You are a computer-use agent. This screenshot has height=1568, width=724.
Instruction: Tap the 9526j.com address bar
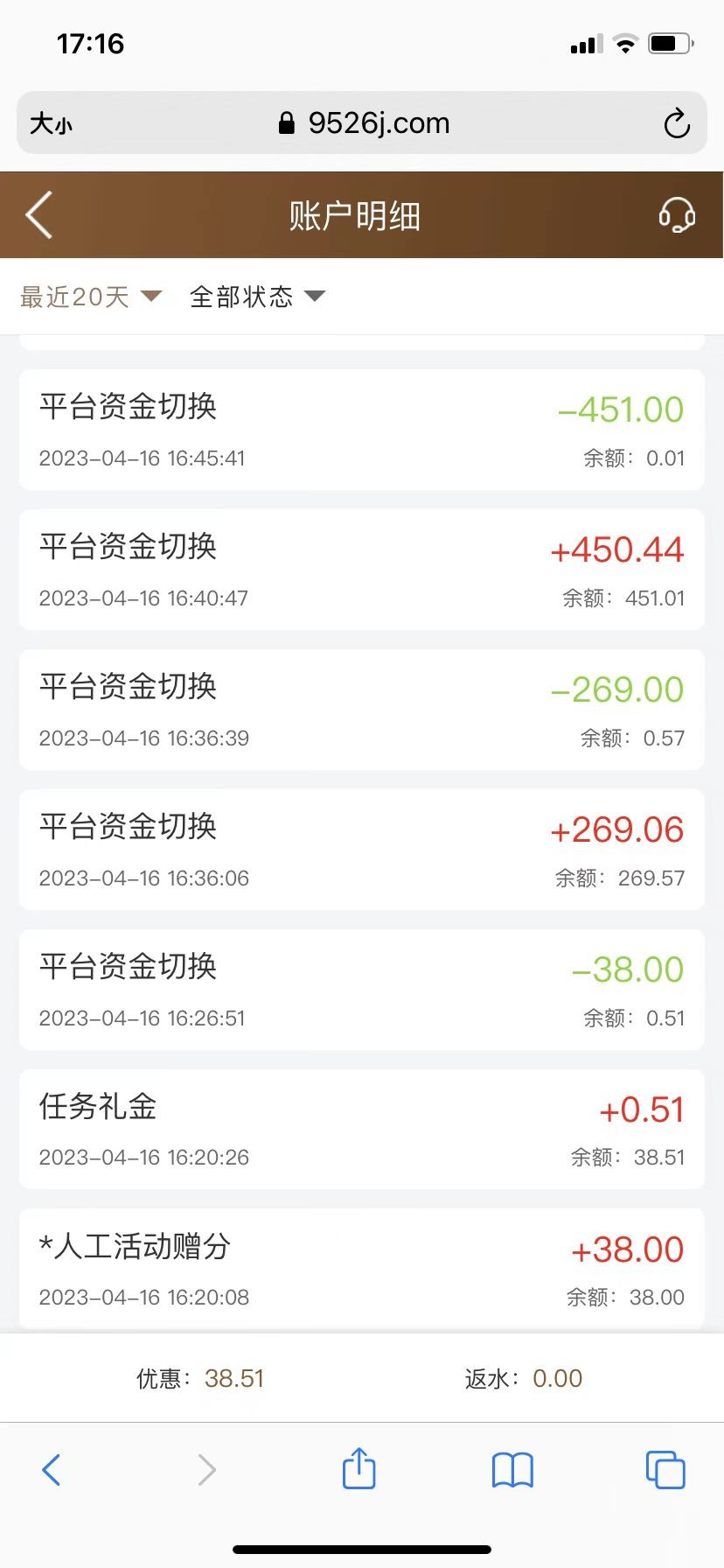(362, 123)
